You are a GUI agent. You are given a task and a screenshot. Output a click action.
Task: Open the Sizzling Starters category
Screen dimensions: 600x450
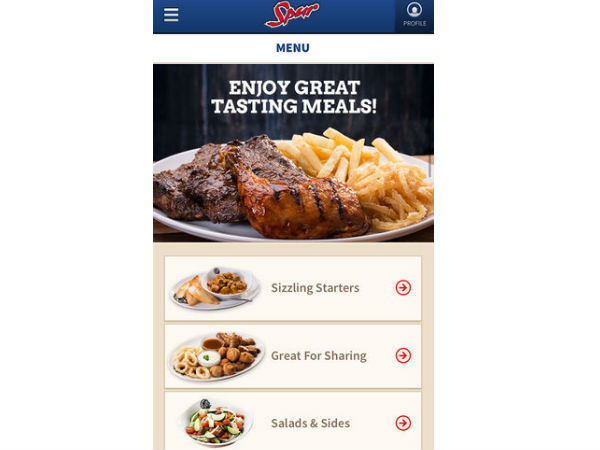click(x=293, y=288)
